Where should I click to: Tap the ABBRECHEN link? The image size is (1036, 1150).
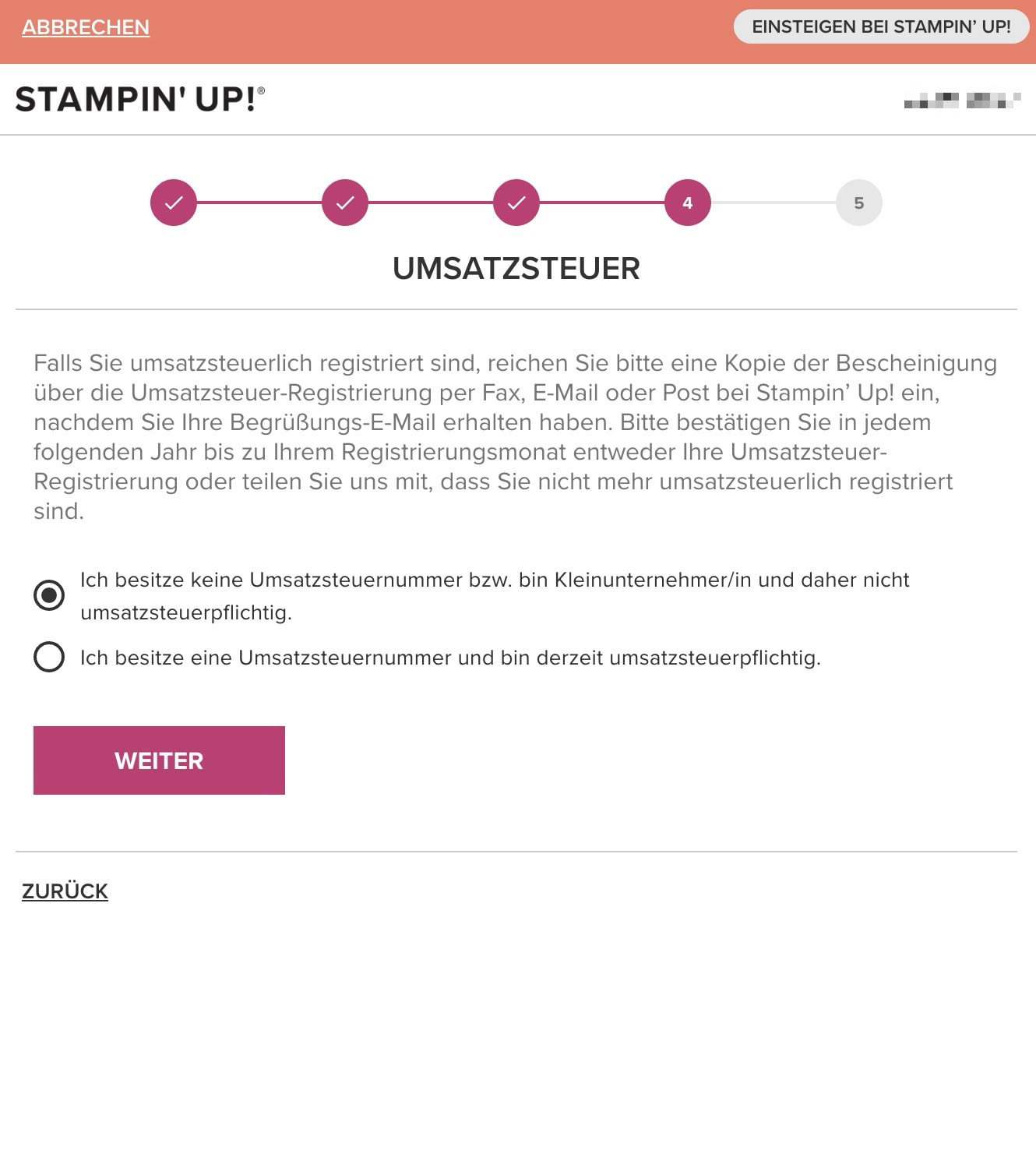click(x=86, y=27)
